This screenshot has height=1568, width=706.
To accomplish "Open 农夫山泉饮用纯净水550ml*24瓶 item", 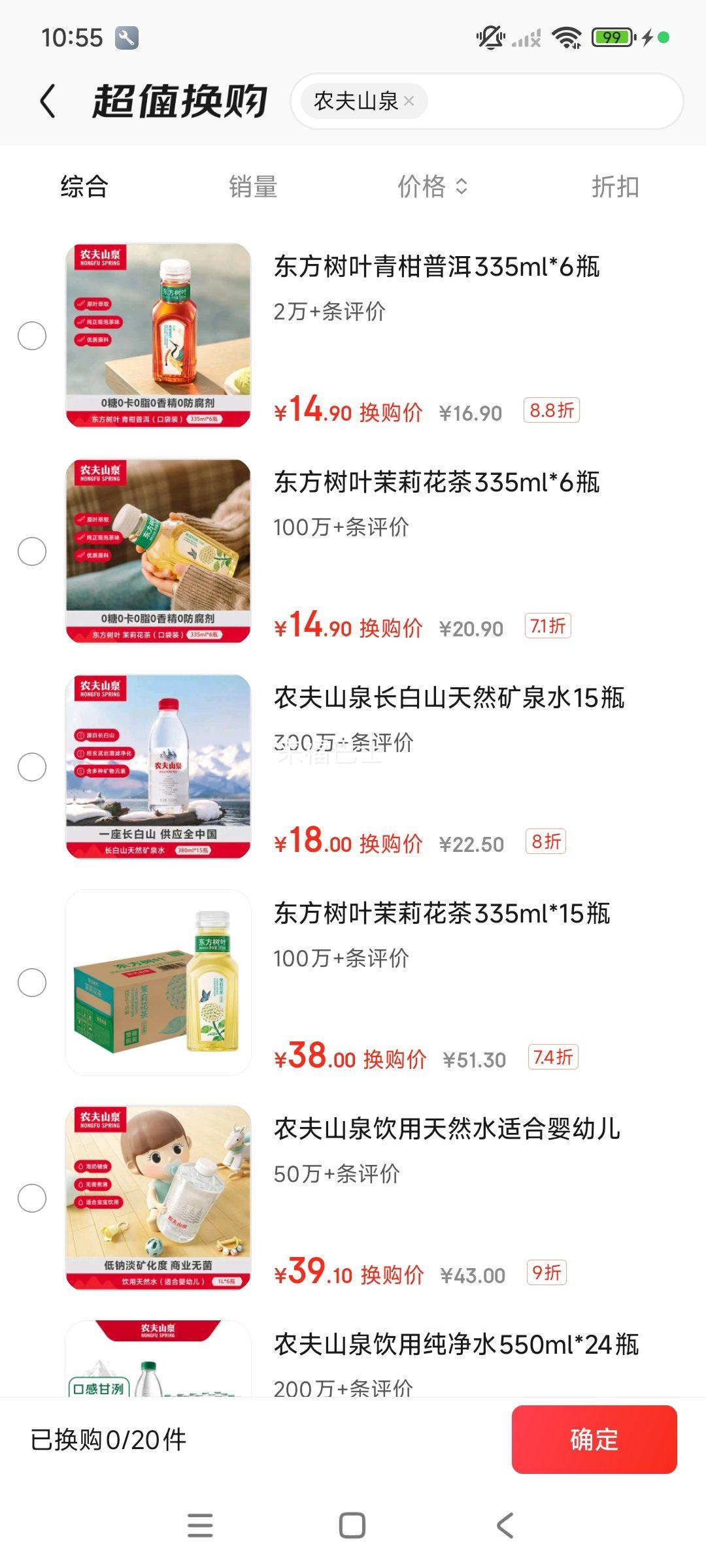I will pyautogui.click(x=456, y=1345).
